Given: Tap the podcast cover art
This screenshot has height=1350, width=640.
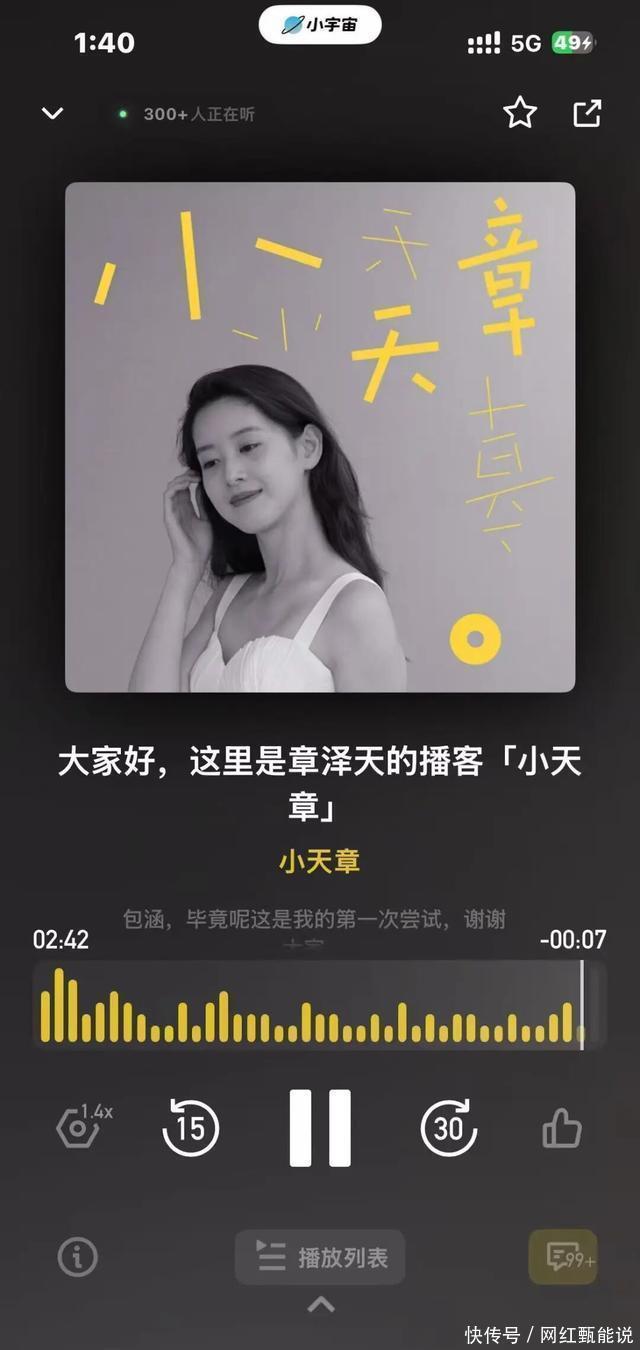Looking at the screenshot, I should (x=320, y=437).
